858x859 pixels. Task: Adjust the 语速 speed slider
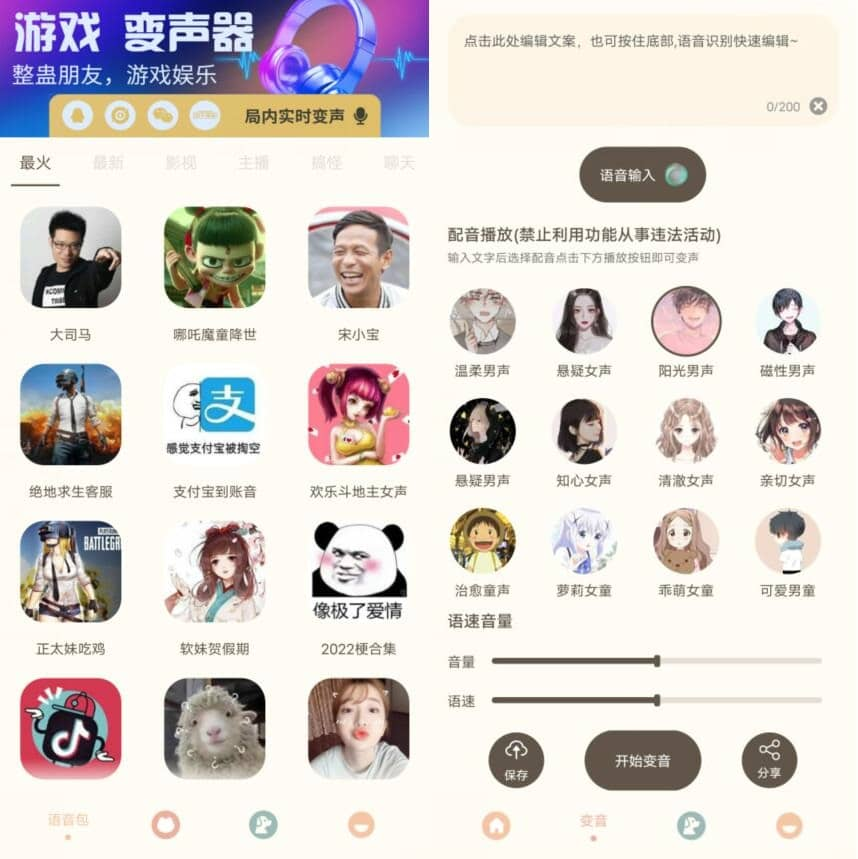tap(657, 700)
